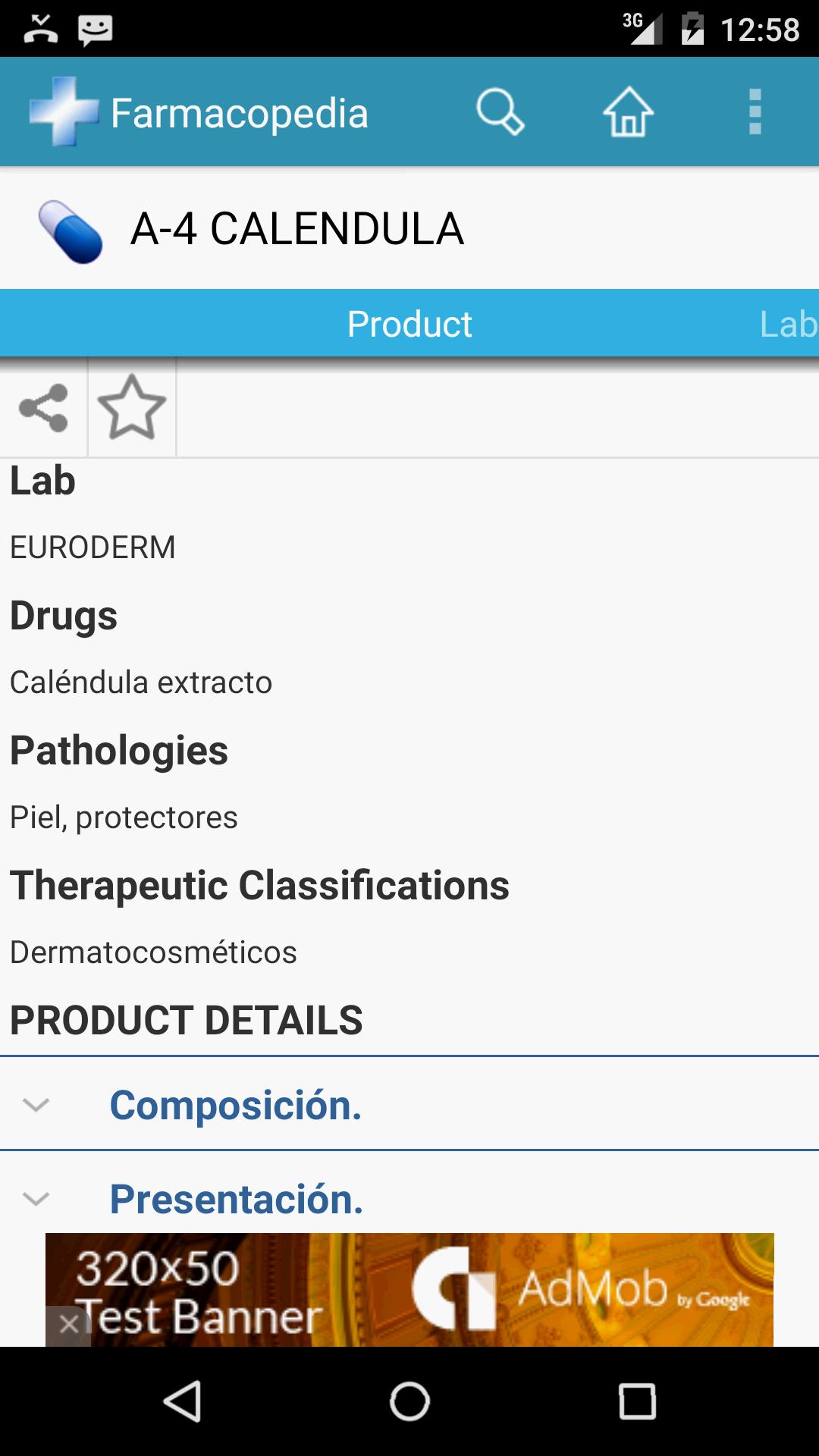Switch to the Product tab

click(x=409, y=322)
